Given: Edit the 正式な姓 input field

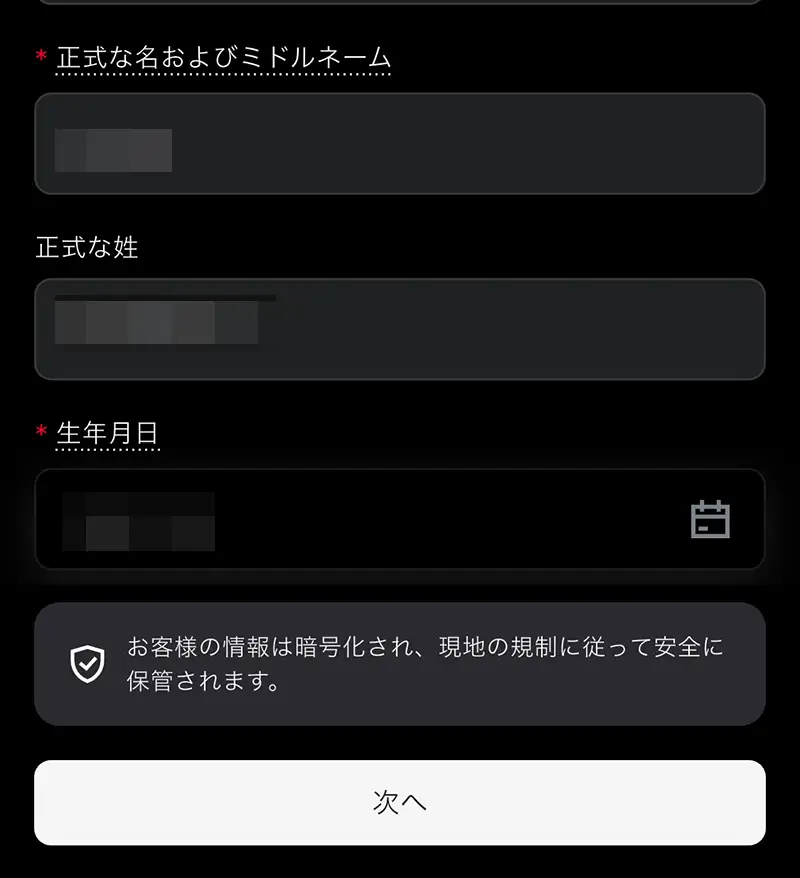Looking at the screenshot, I should point(400,329).
